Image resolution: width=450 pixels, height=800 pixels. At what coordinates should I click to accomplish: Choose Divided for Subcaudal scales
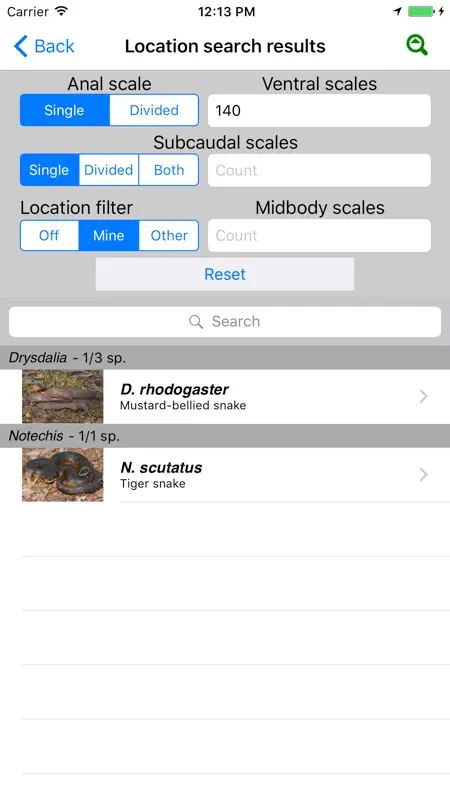tap(109, 170)
